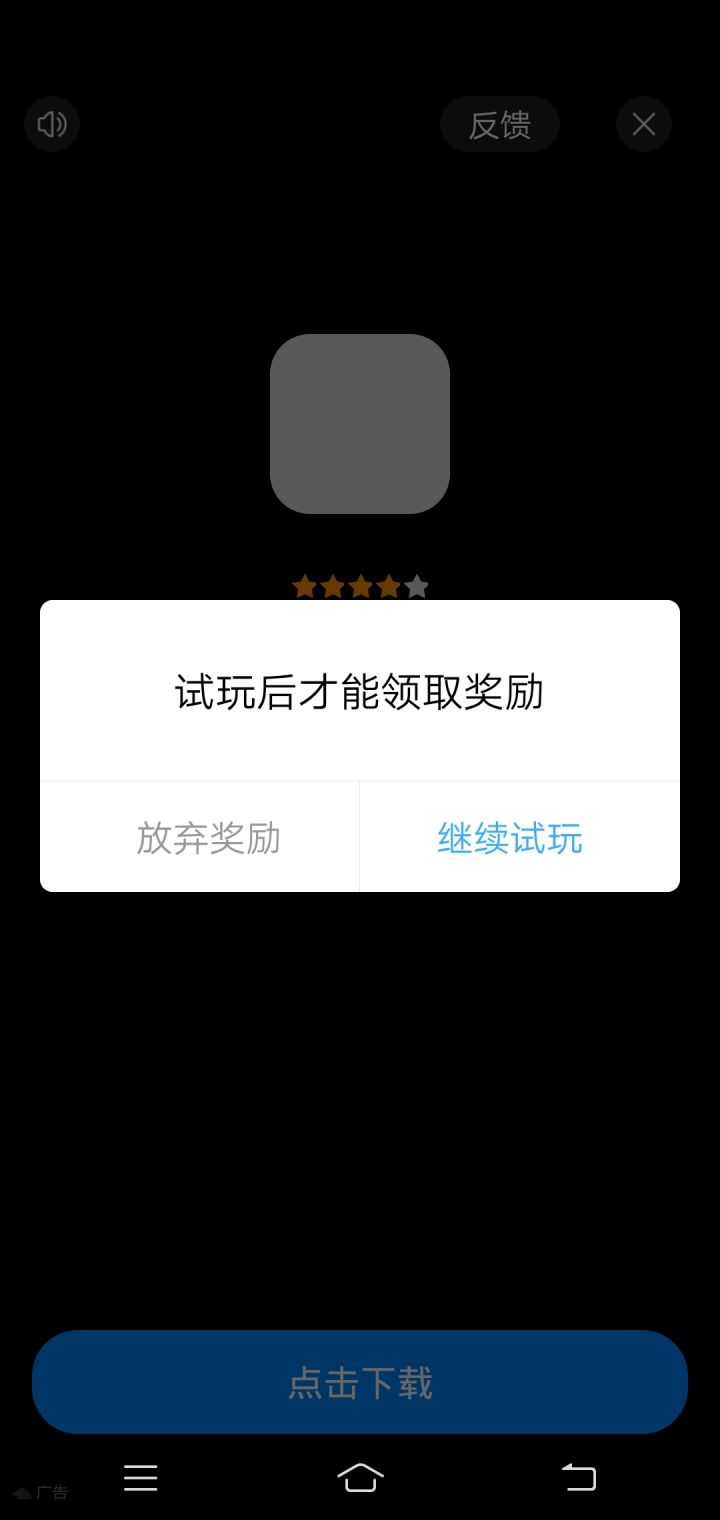Open the recent apps button in navigation bar
720x1520 pixels.
(x=141, y=1478)
